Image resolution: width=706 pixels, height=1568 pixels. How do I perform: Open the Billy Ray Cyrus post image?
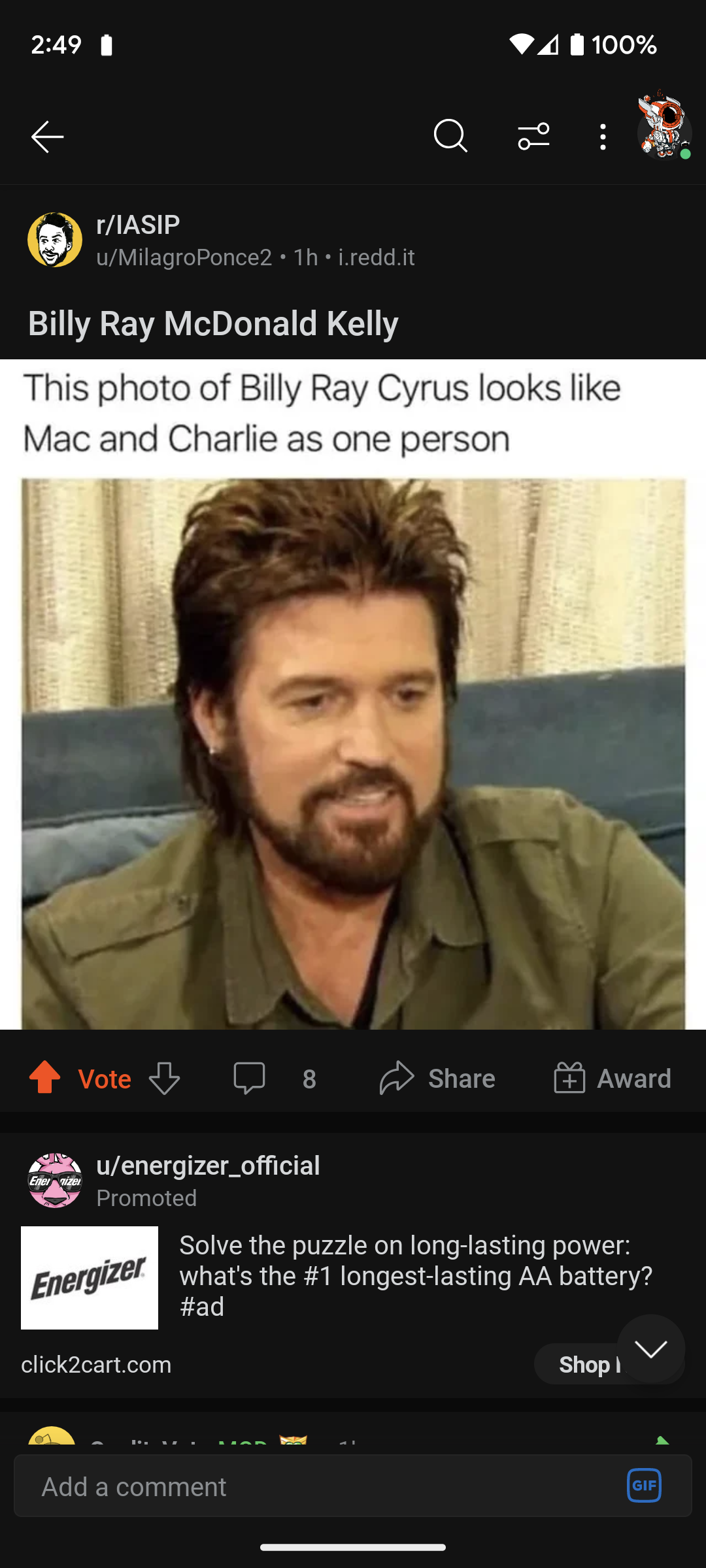353,751
